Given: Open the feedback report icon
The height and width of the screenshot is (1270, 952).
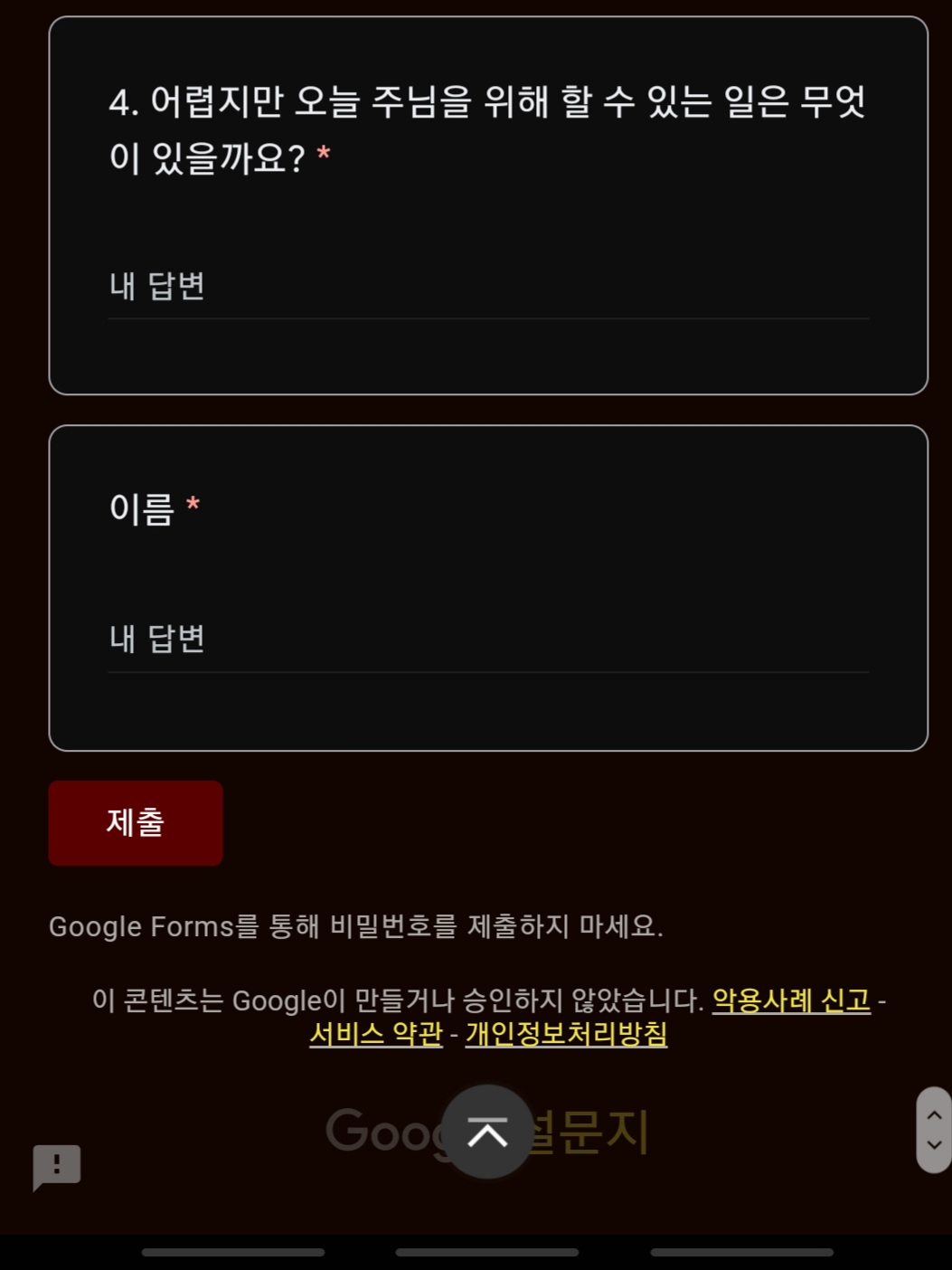Looking at the screenshot, I should (x=57, y=1166).
